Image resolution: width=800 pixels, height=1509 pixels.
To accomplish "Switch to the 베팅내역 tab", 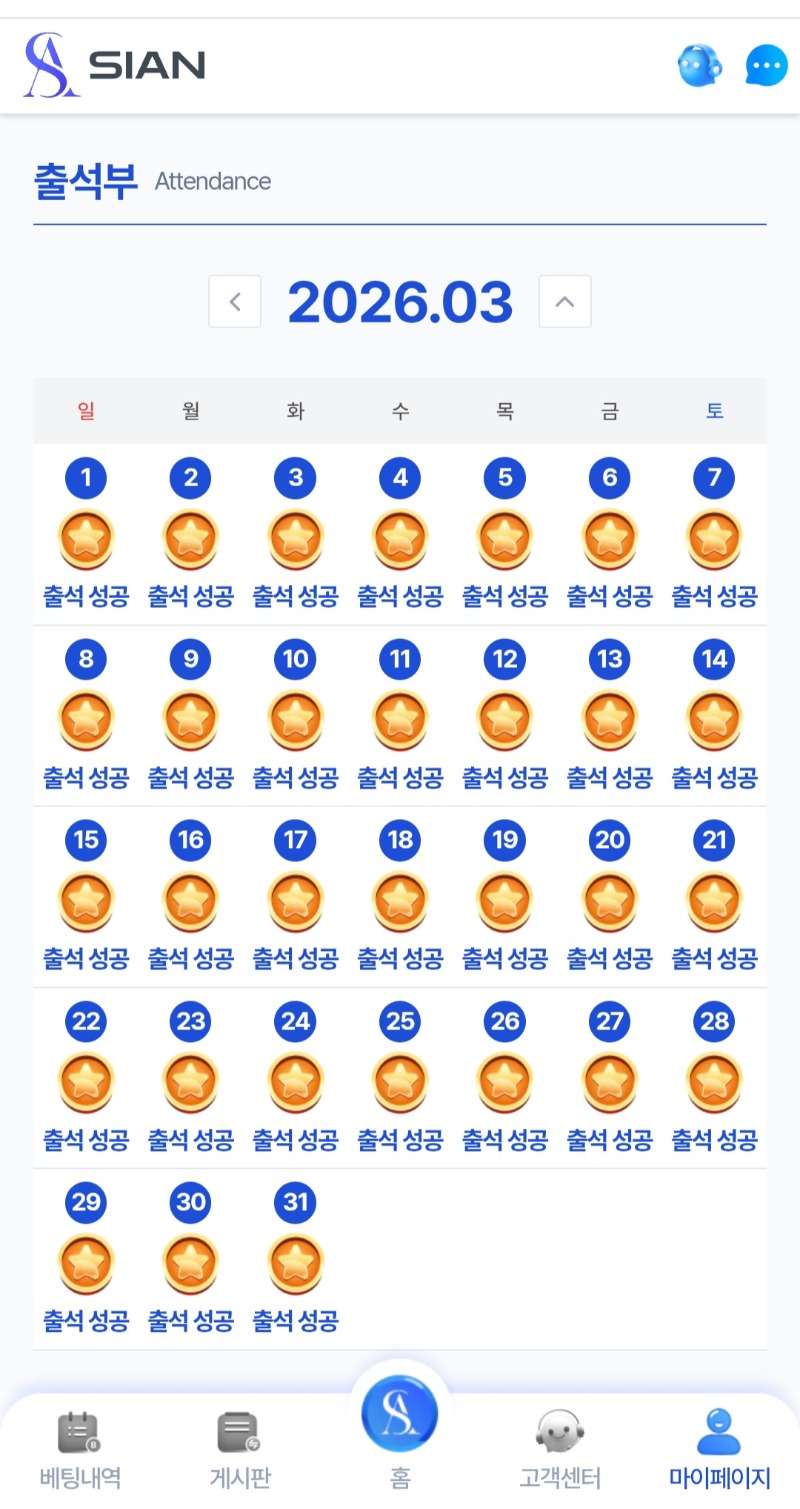I will 80,1448.
